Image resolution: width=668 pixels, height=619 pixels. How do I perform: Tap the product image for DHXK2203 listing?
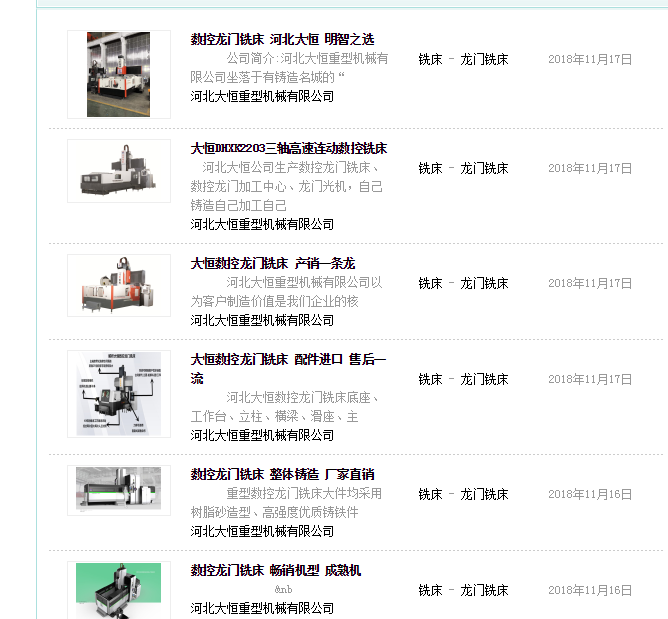118,170
